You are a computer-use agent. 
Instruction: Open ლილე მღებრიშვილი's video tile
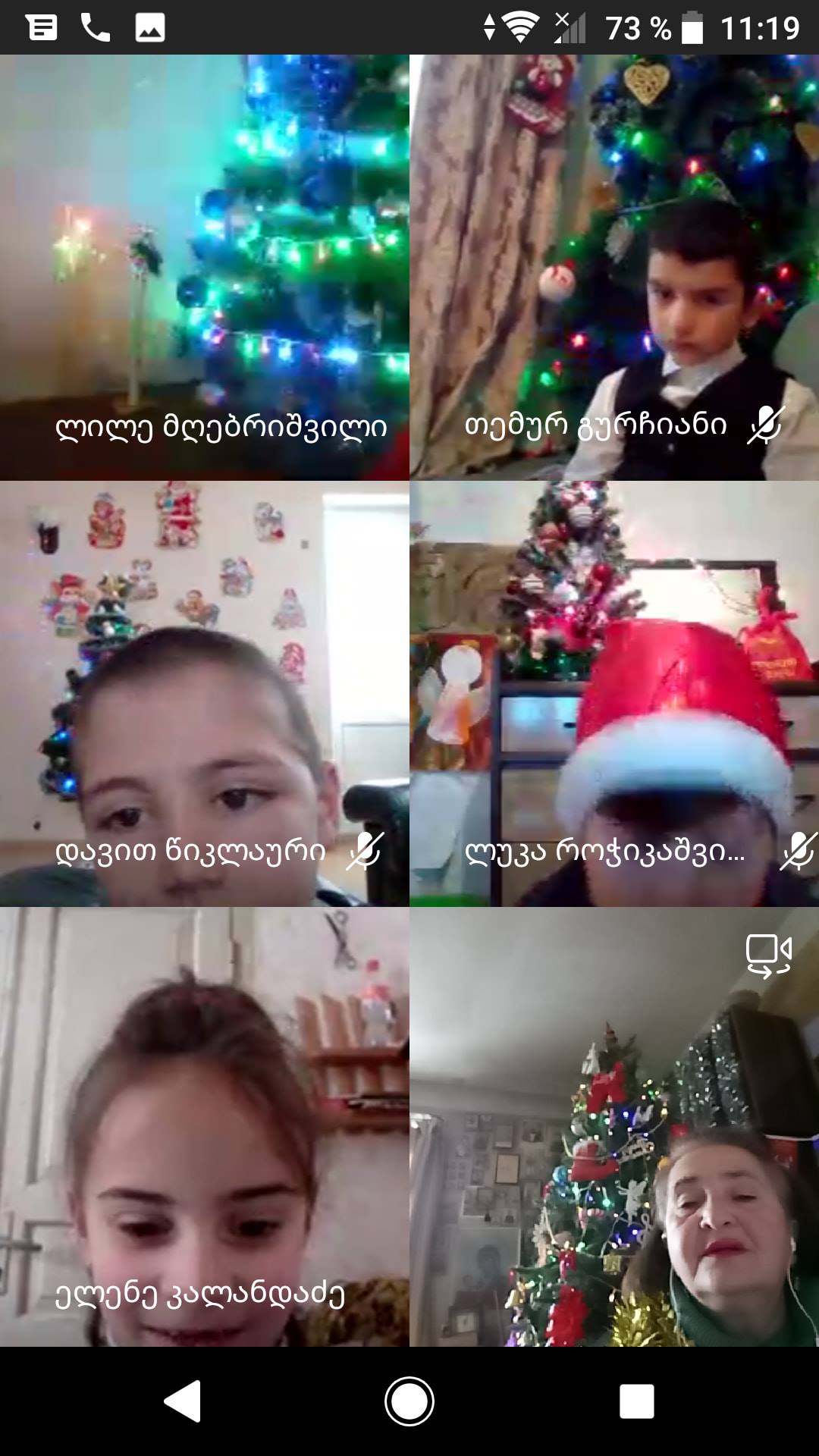coord(205,267)
